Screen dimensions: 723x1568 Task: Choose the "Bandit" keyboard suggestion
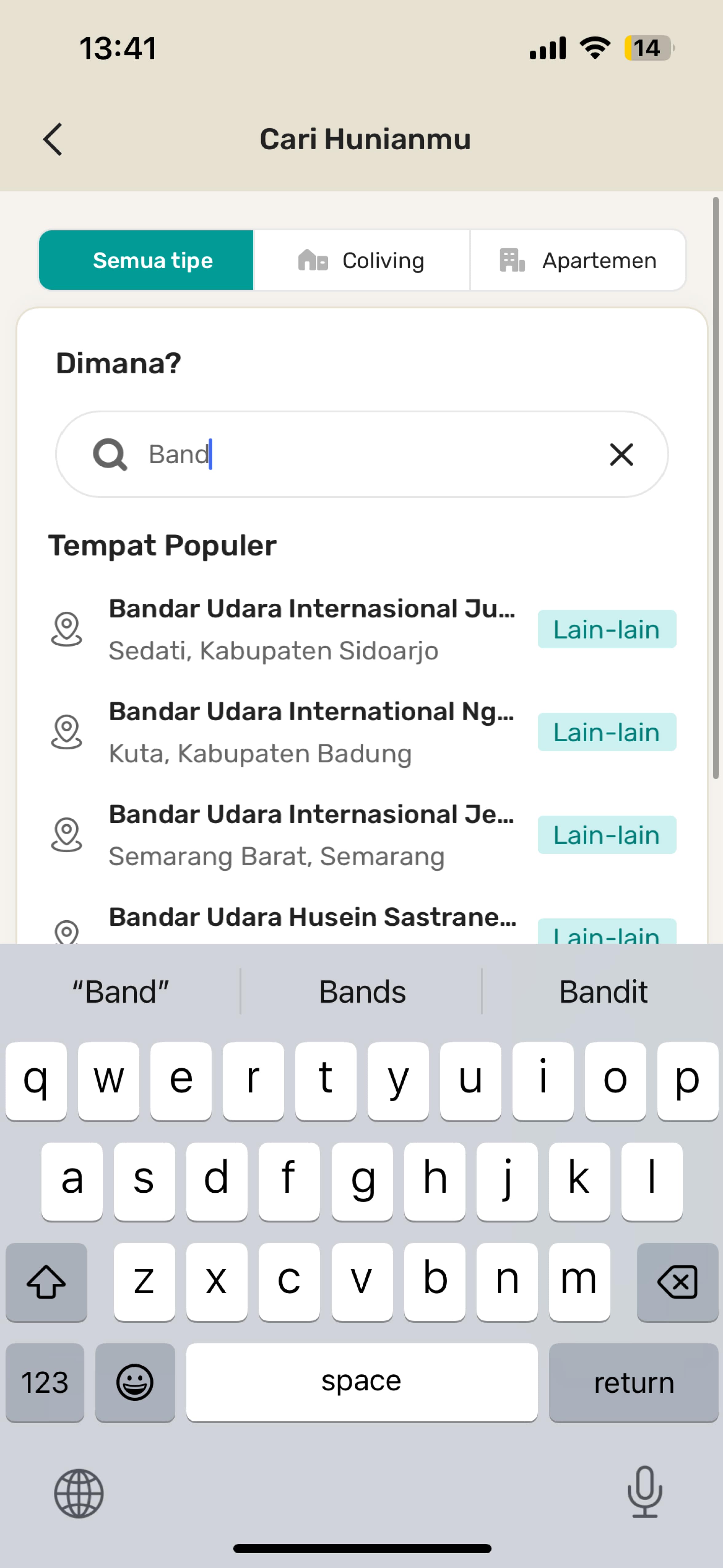pyautogui.click(x=602, y=992)
